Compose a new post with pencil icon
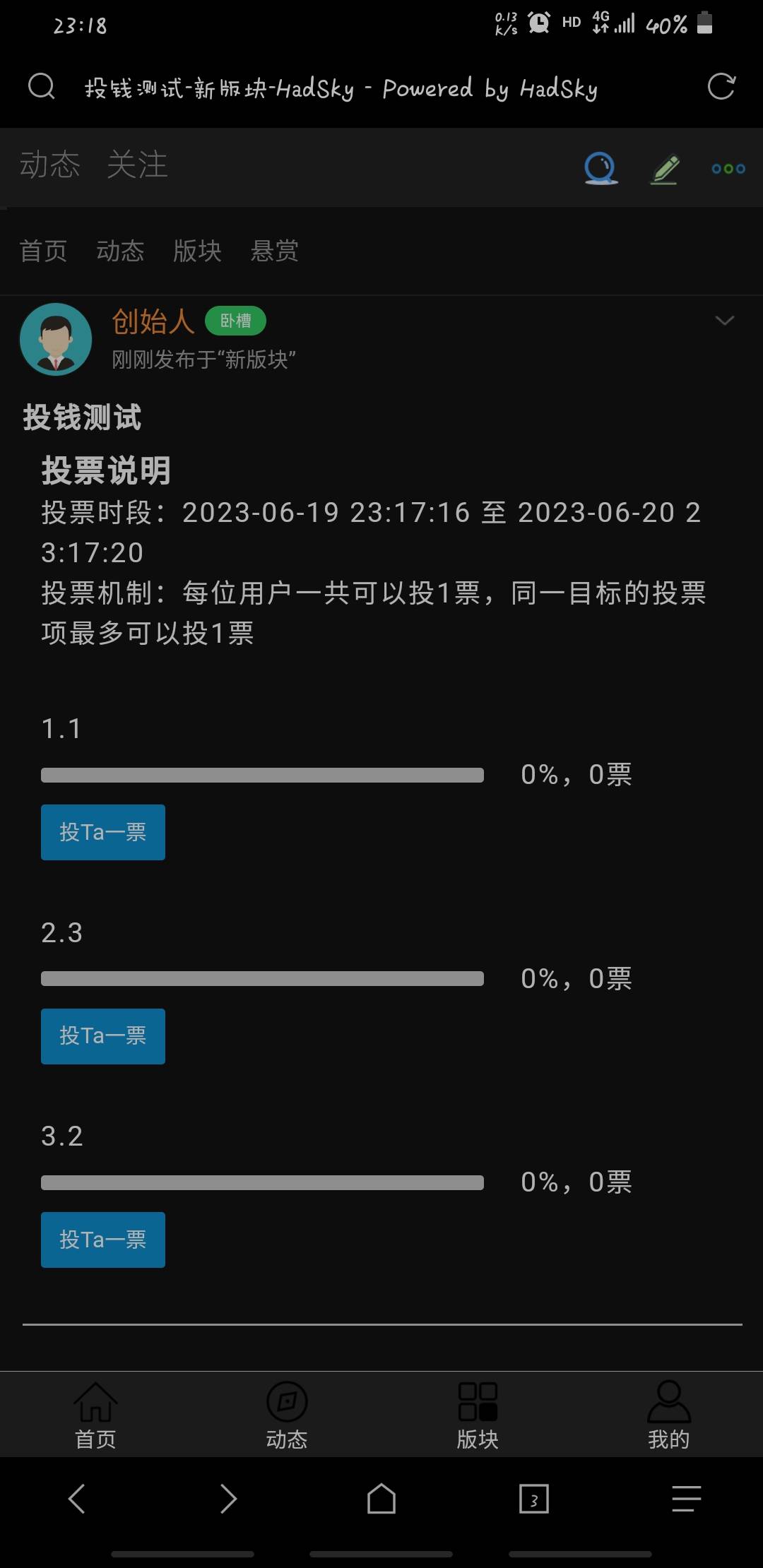Screen dimensions: 763x1568 [665, 169]
